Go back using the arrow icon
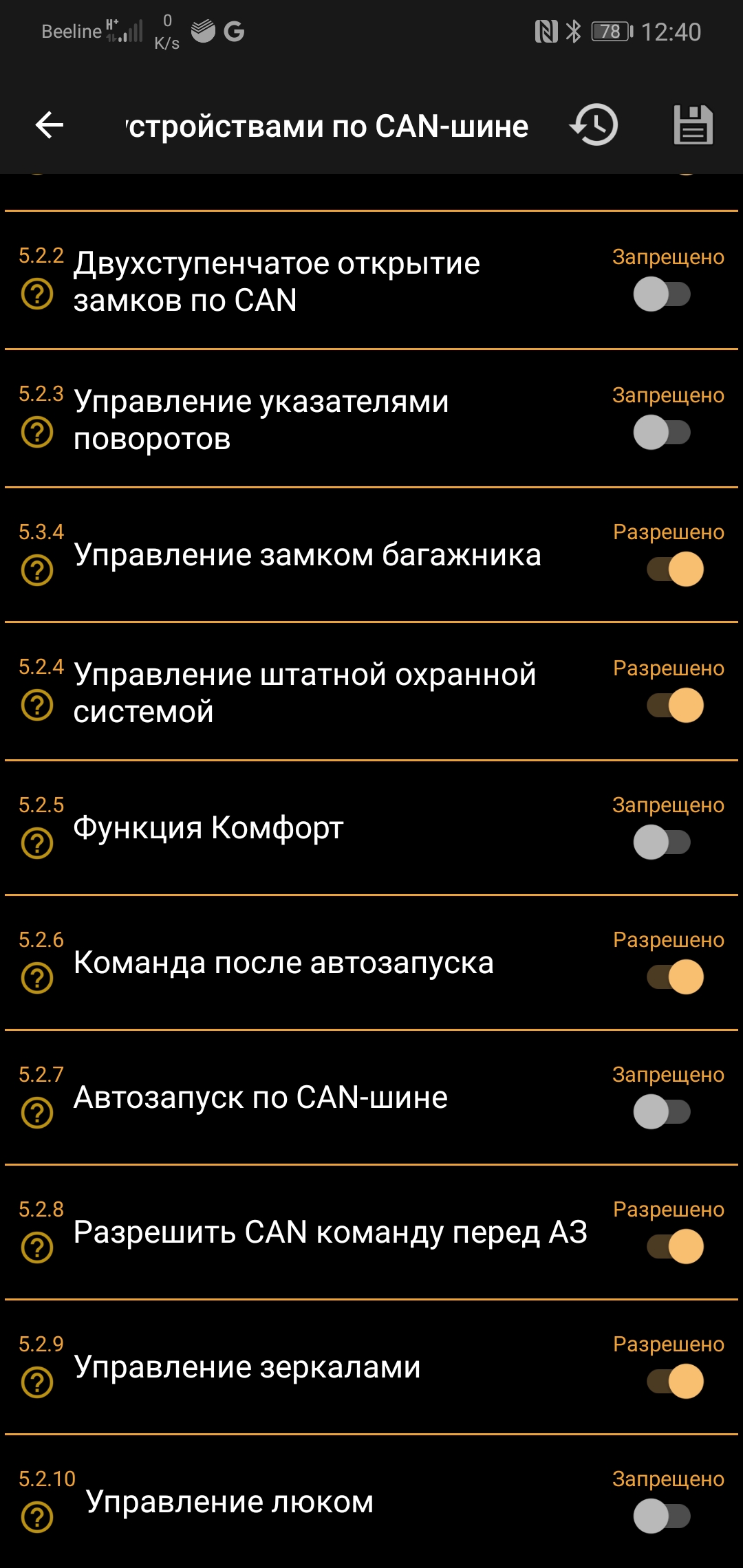The height and width of the screenshot is (1568, 743). click(x=50, y=125)
